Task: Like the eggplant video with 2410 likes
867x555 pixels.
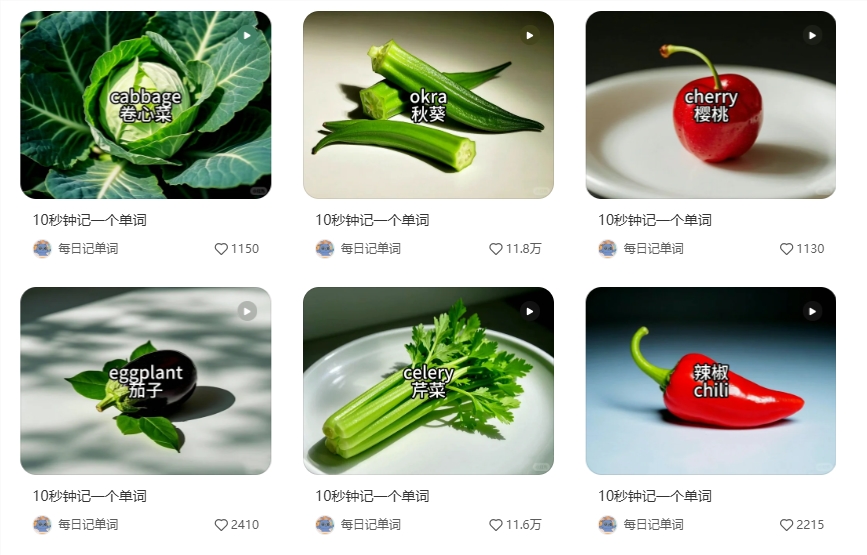Action: point(221,525)
